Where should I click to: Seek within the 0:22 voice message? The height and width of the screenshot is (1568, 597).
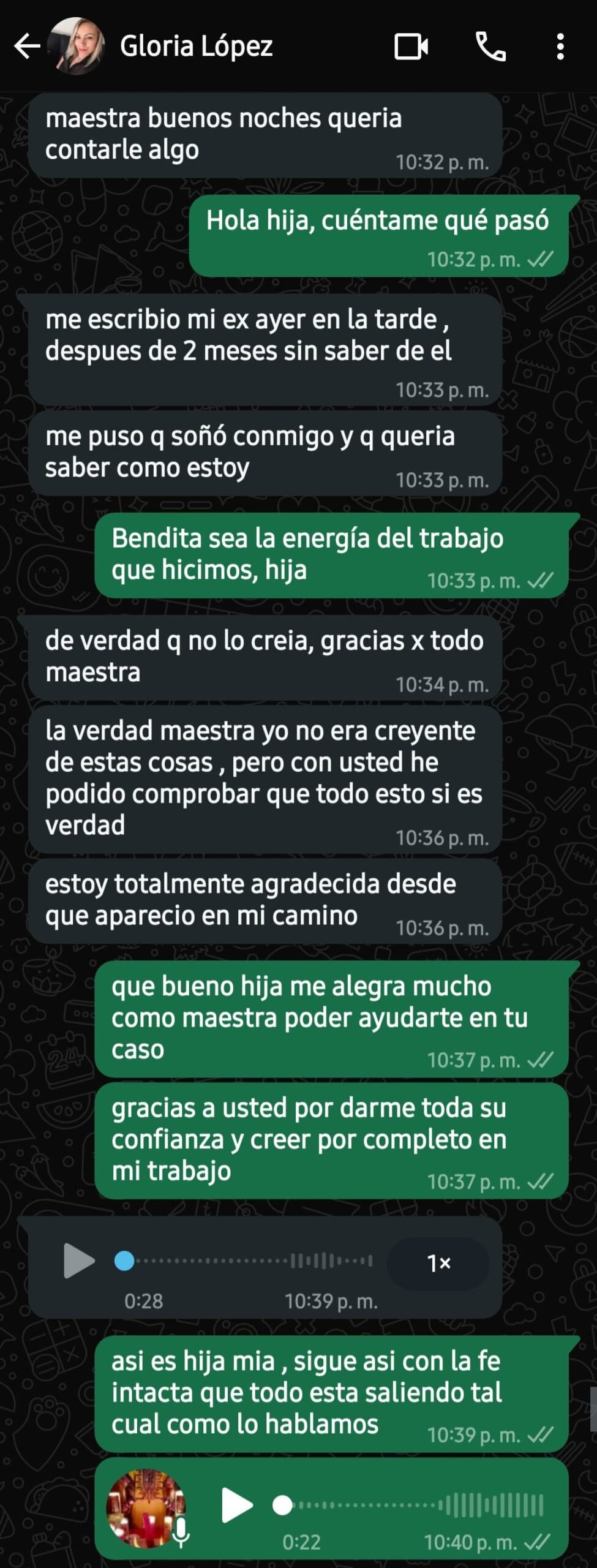click(410, 1504)
